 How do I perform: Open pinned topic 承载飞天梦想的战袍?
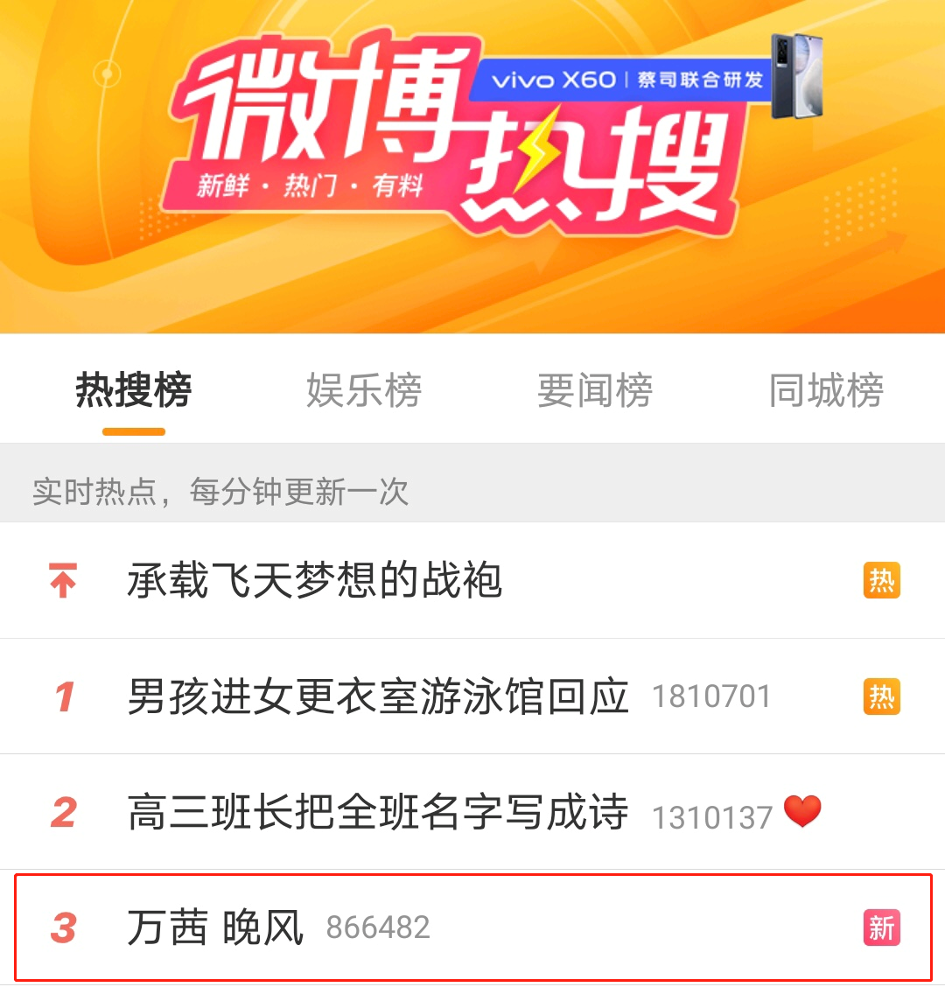[314, 581]
